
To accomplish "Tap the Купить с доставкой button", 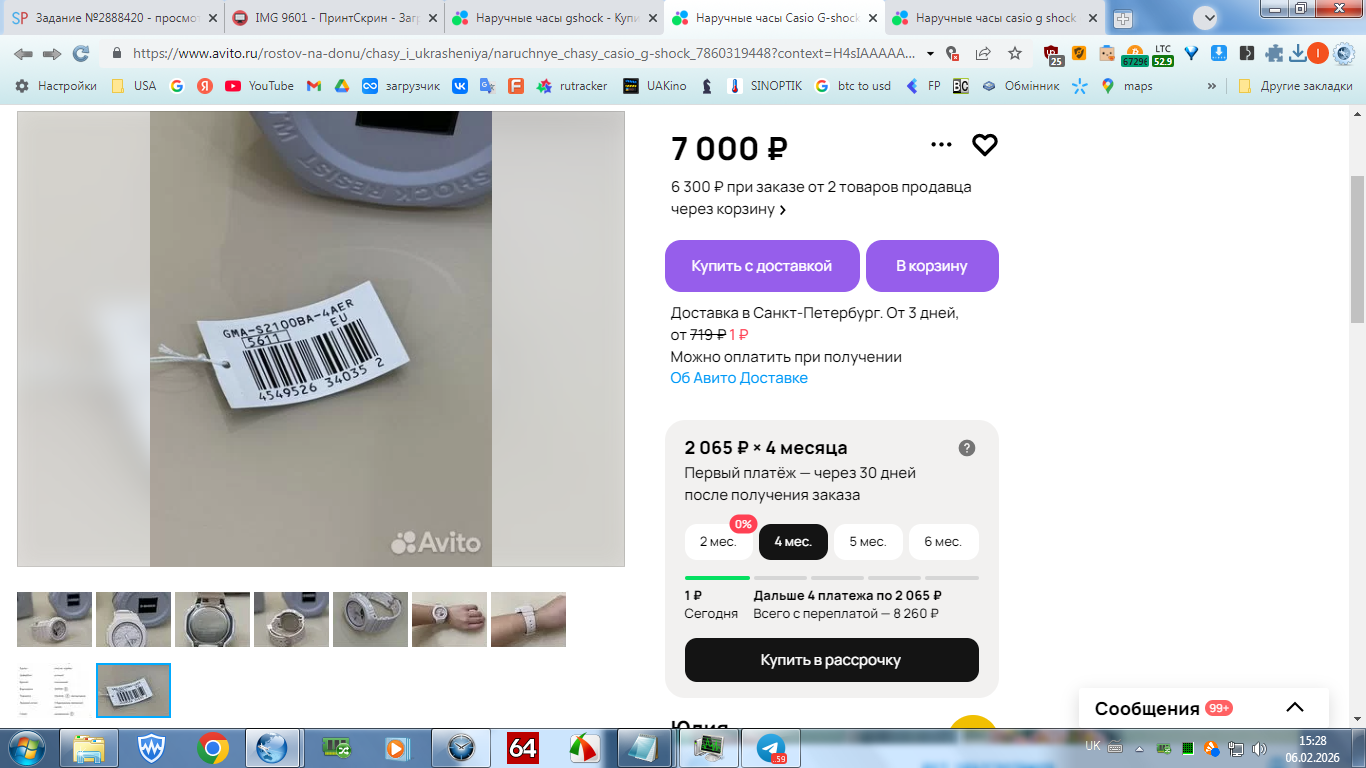I will [762, 266].
